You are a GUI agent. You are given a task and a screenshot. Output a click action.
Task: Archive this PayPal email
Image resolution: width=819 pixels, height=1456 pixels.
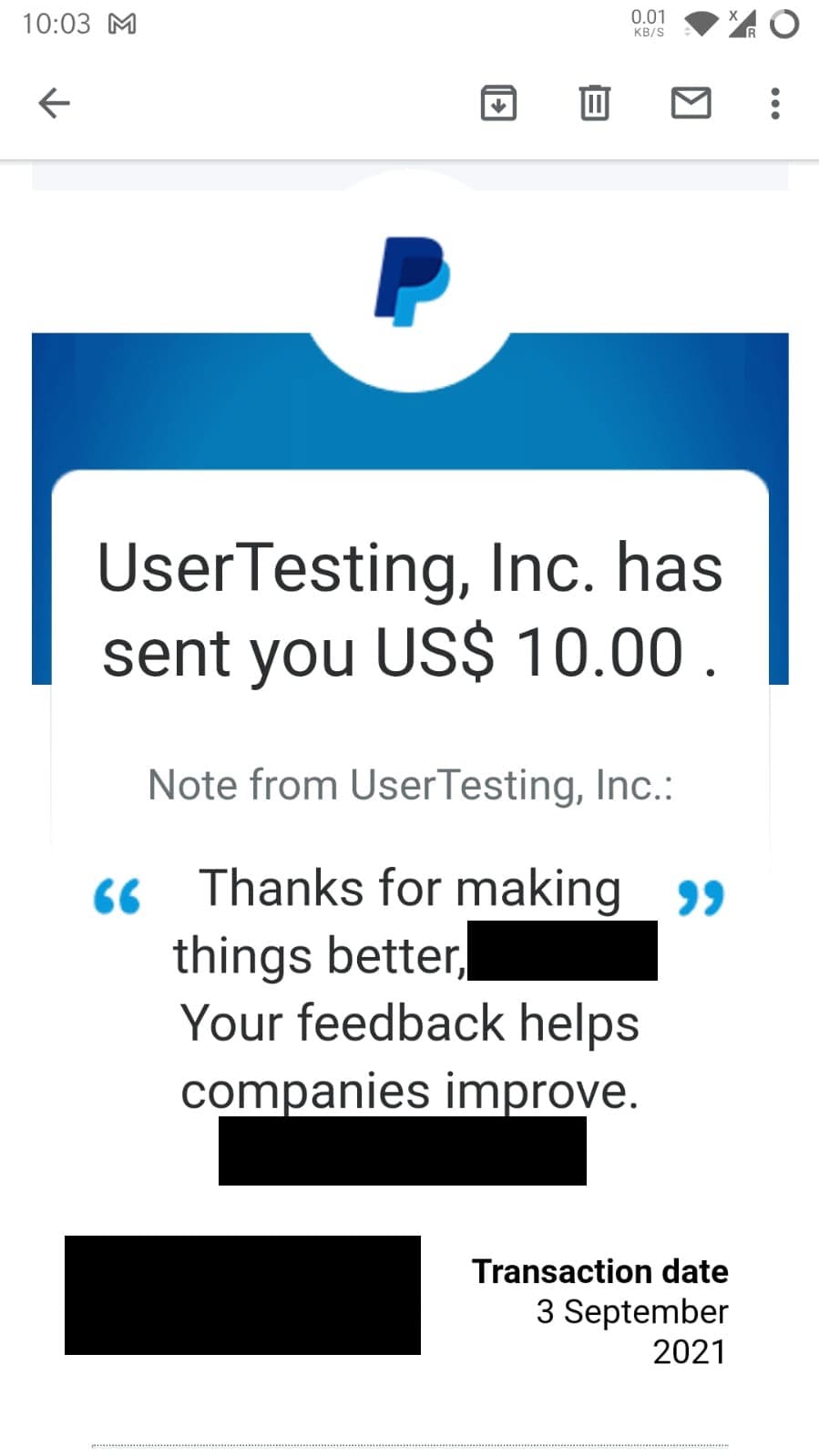[x=498, y=103]
